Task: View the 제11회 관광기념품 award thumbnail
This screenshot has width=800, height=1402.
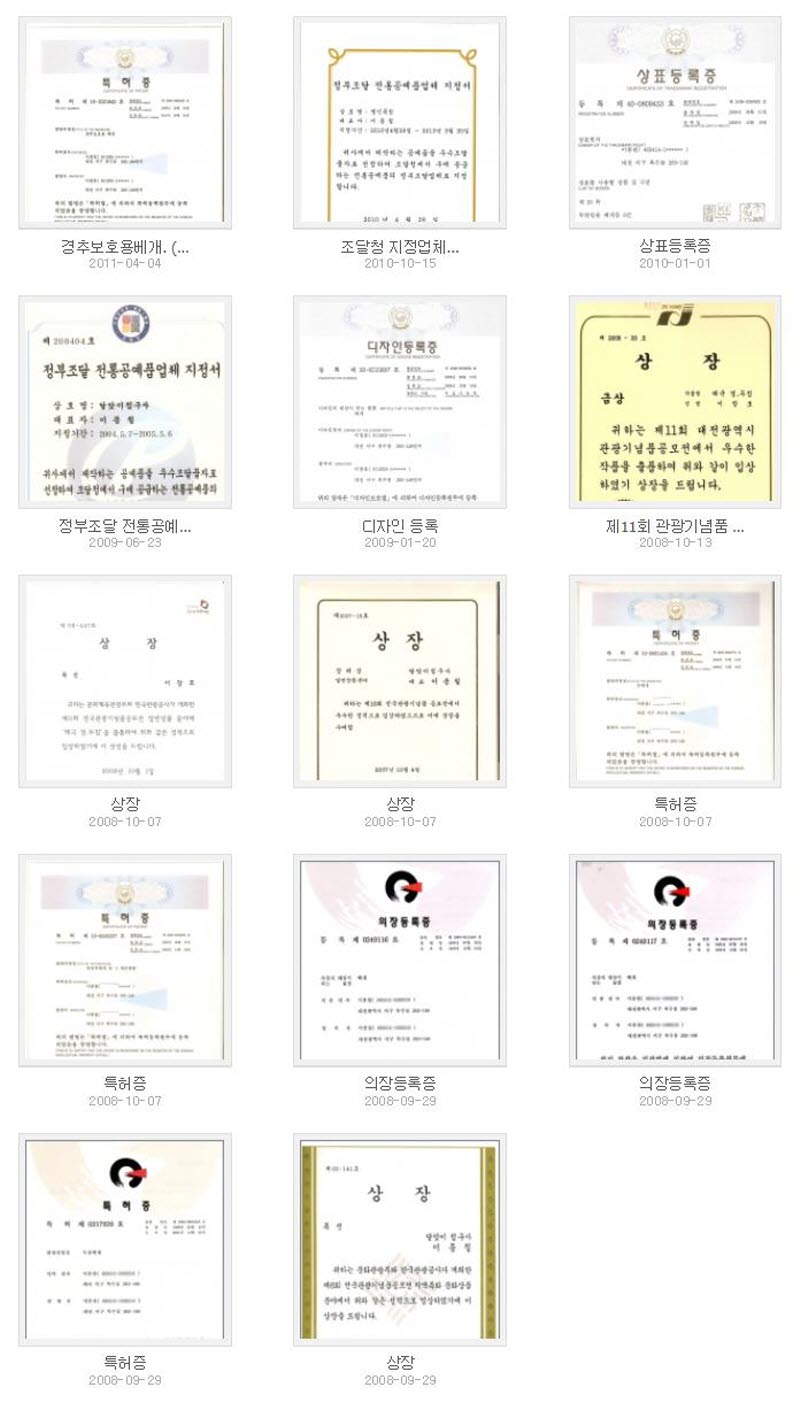Action: (x=675, y=402)
